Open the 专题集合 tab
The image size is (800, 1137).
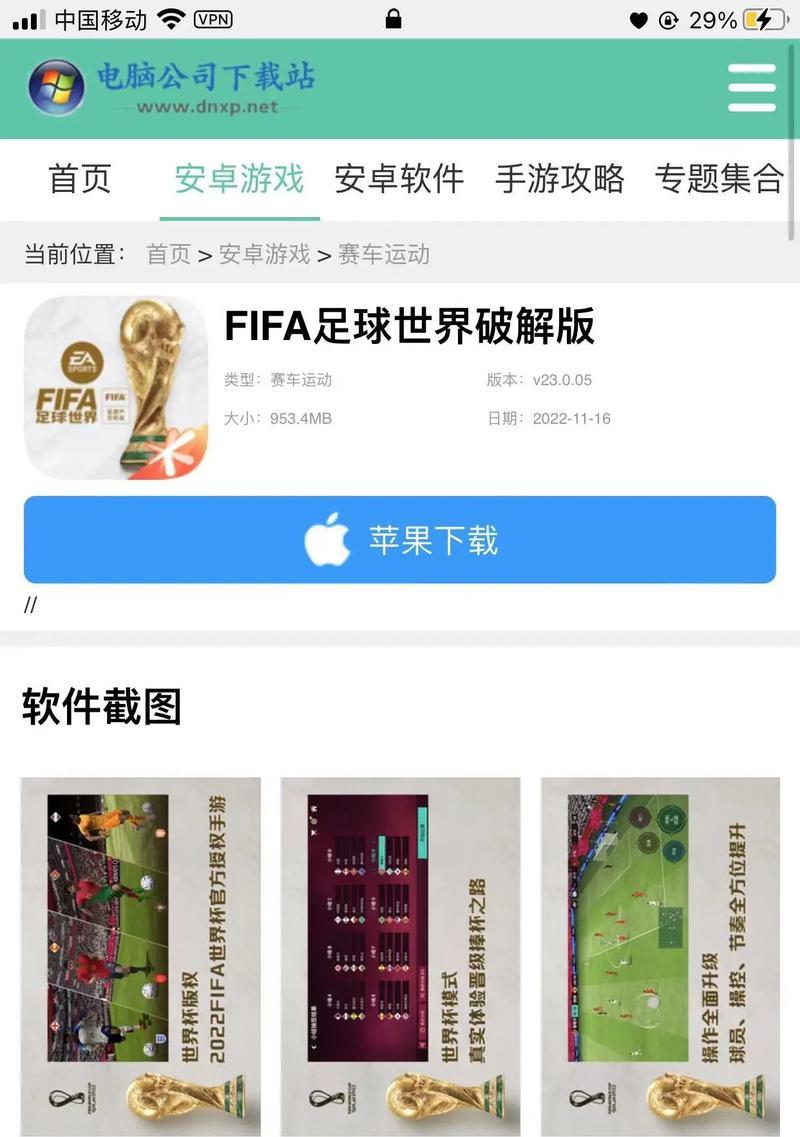pos(719,180)
